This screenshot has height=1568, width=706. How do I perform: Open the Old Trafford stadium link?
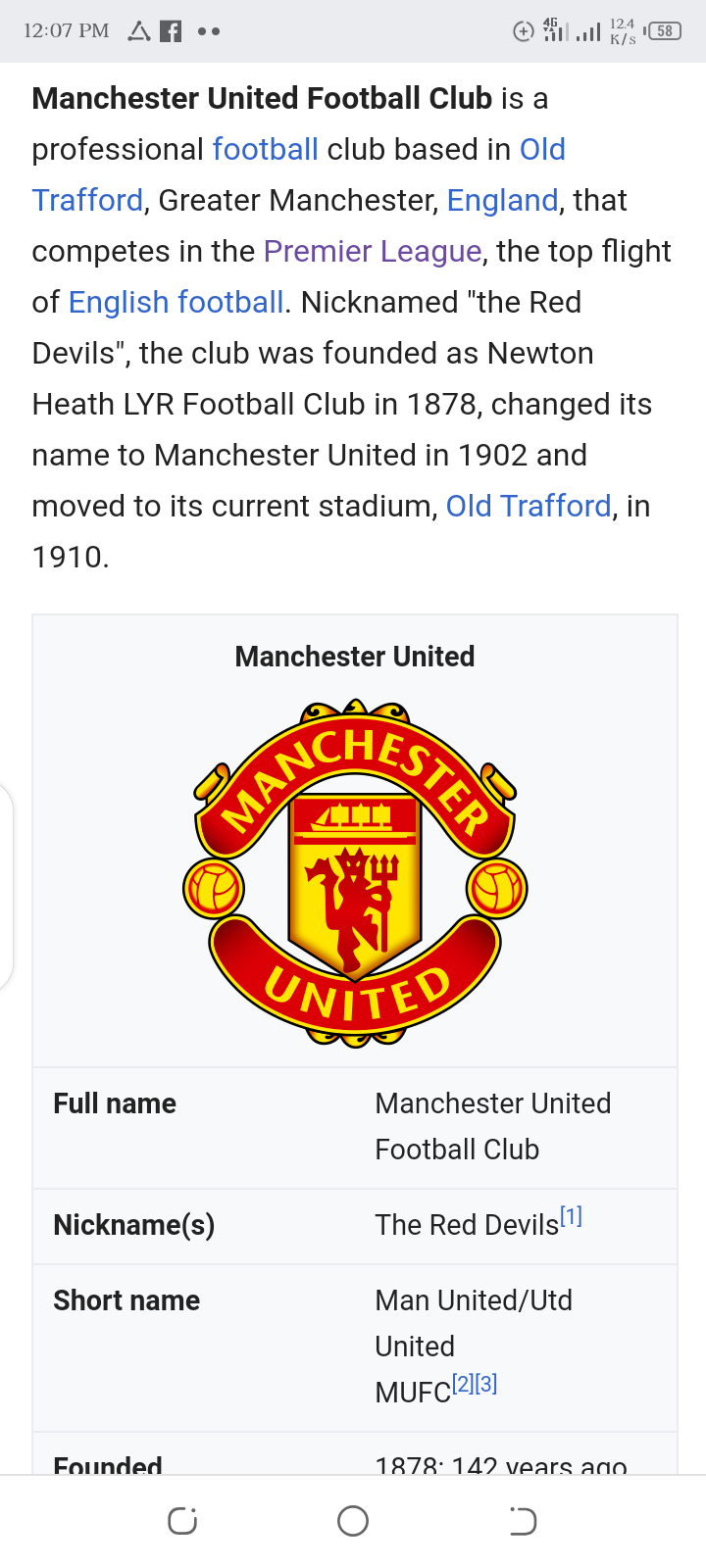coord(529,507)
